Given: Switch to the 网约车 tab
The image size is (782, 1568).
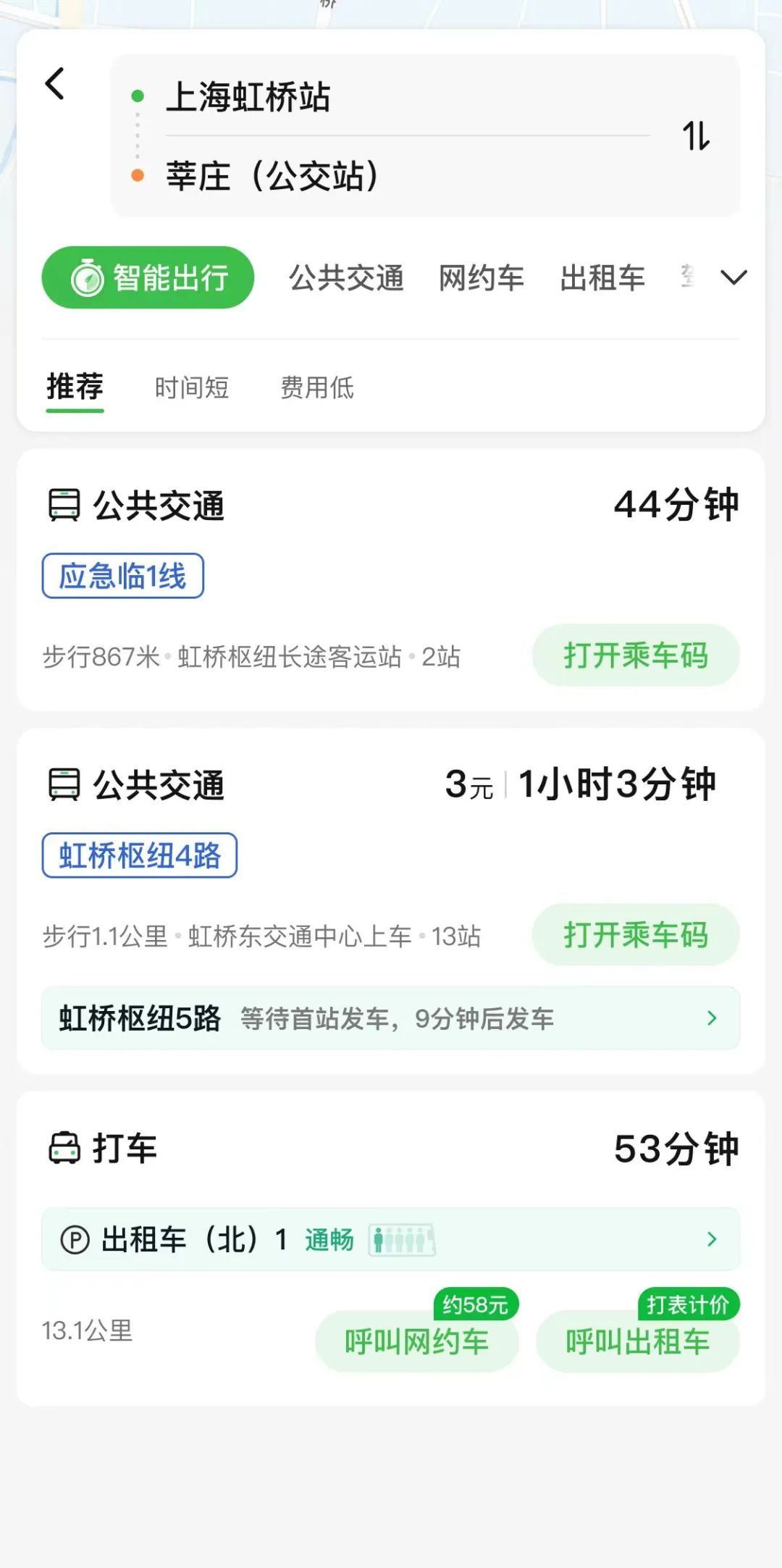Looking at the screenshot, I should click(x=481, y=278).
